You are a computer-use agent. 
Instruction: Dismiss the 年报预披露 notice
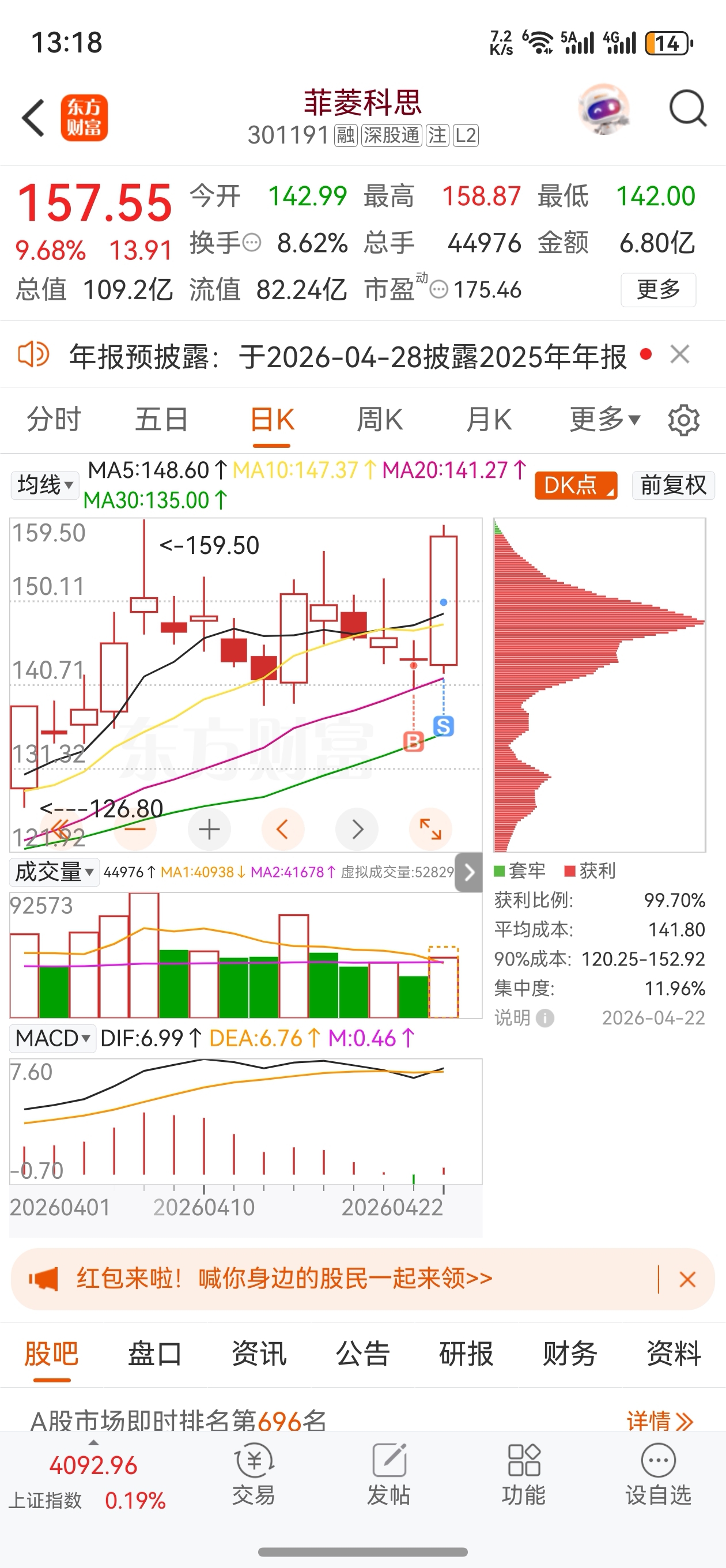pyautogui.click(x=680, y=355)
